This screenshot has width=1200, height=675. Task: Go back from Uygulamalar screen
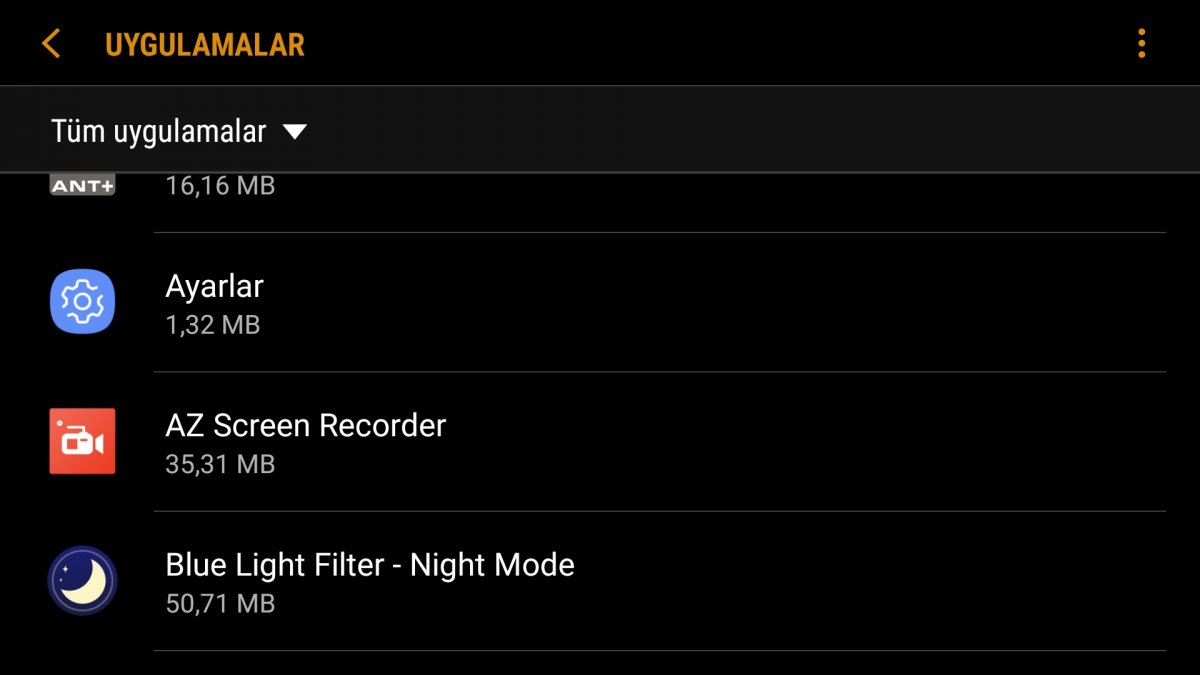pyautogui.click(x=51, y=44)
